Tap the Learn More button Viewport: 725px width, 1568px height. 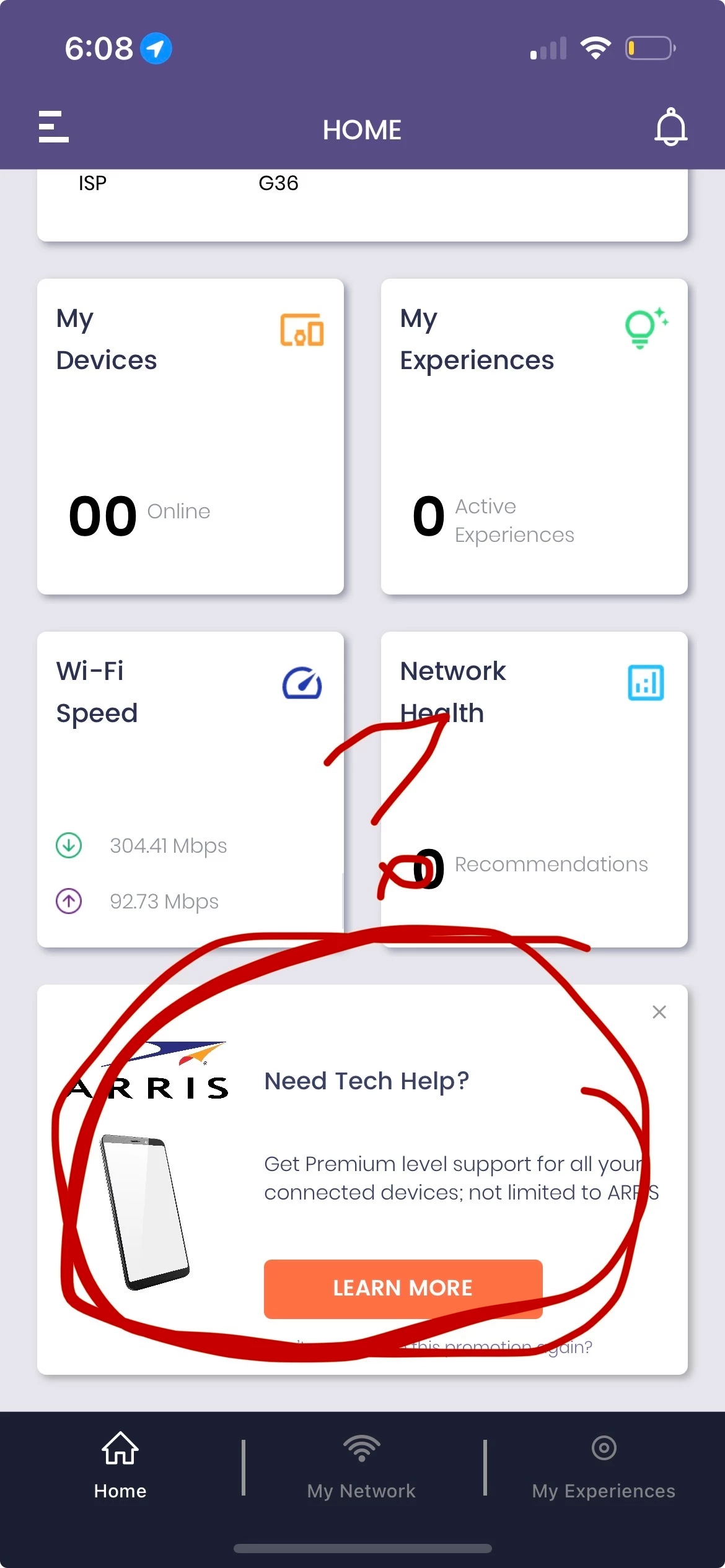[x=403, y=1288]
